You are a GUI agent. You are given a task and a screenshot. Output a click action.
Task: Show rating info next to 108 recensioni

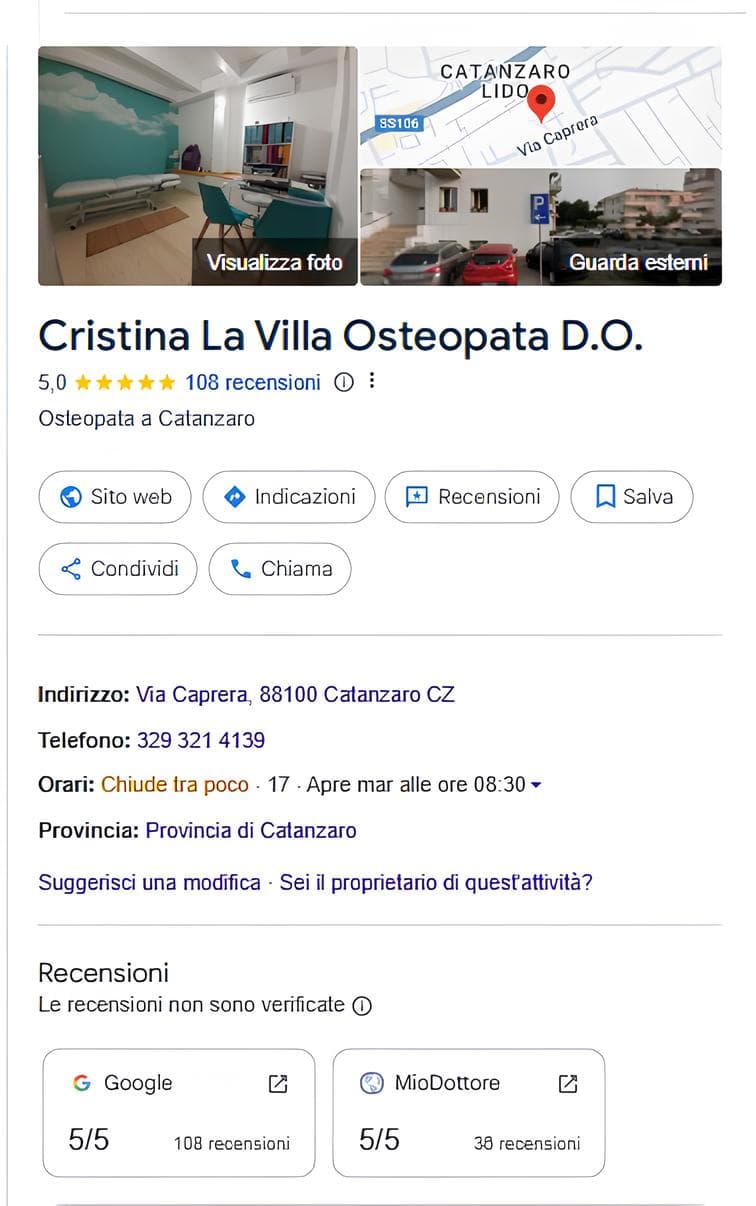pos(343,382)
